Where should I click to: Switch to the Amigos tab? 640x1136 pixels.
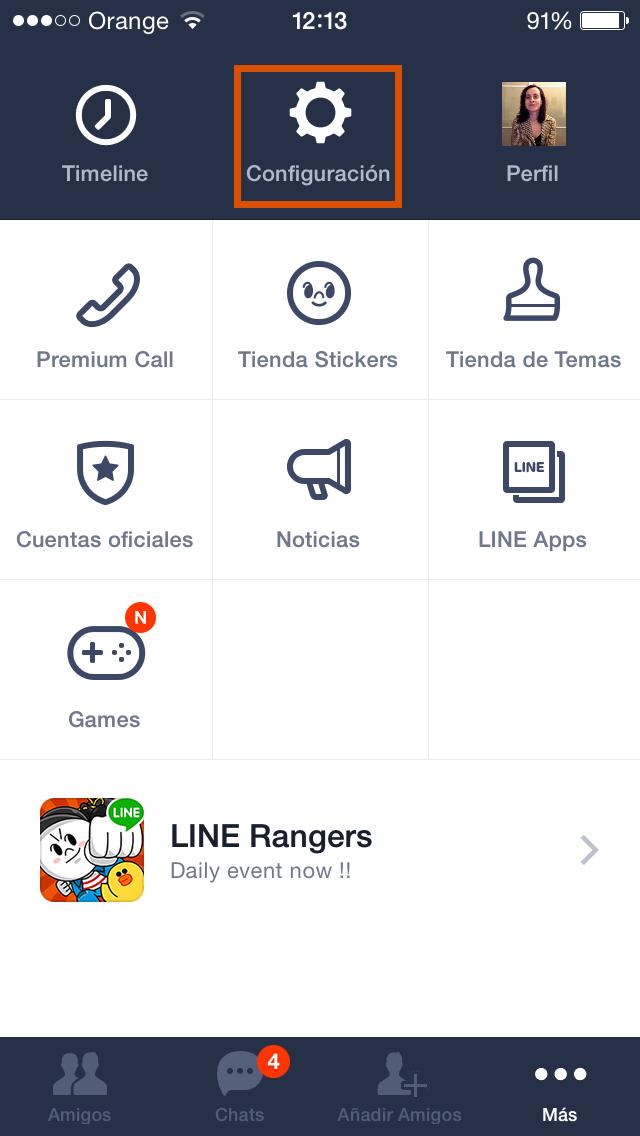[x=80, y=1087]
